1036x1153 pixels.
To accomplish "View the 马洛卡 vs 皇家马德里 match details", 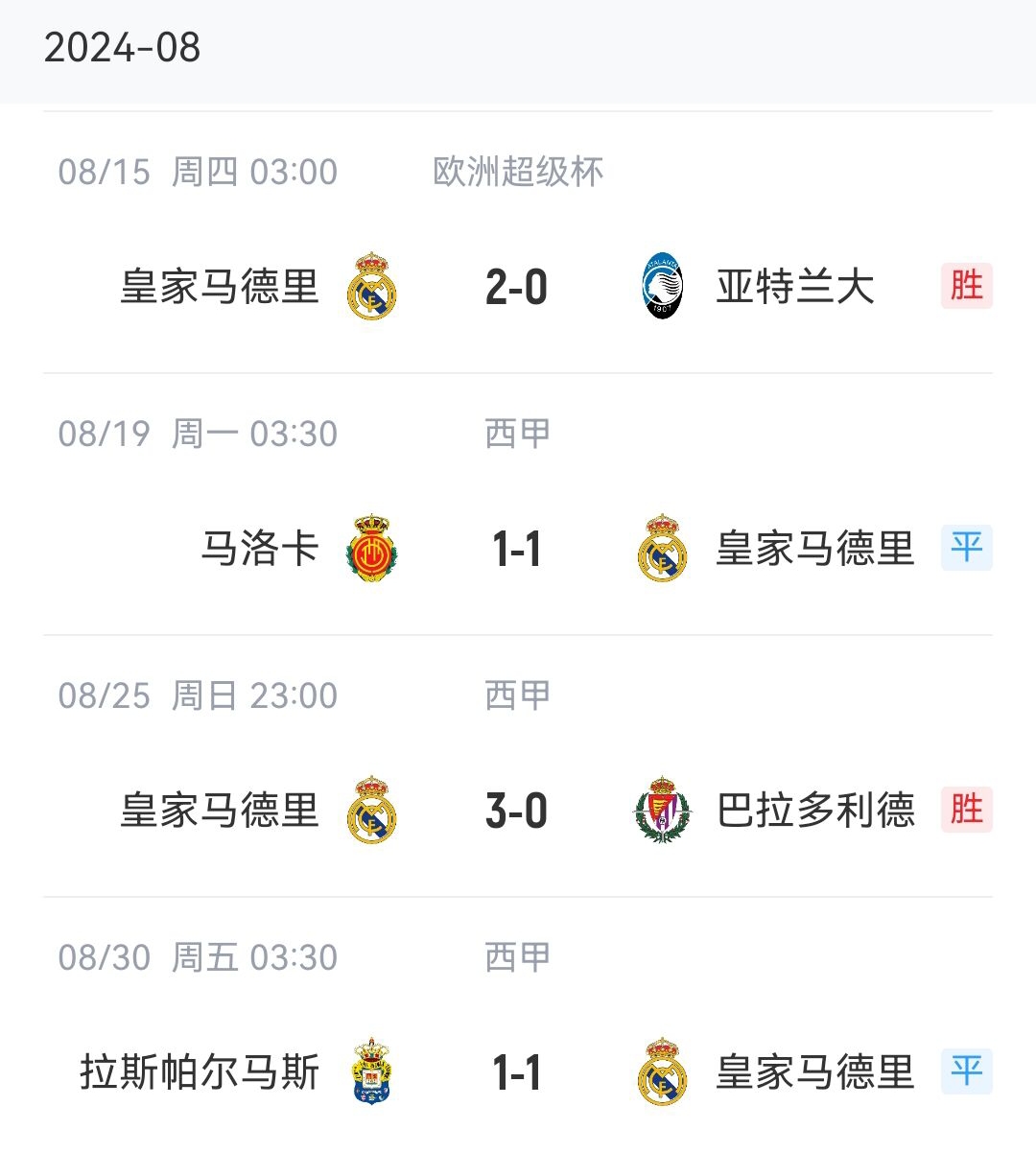I will coord(516,549).
